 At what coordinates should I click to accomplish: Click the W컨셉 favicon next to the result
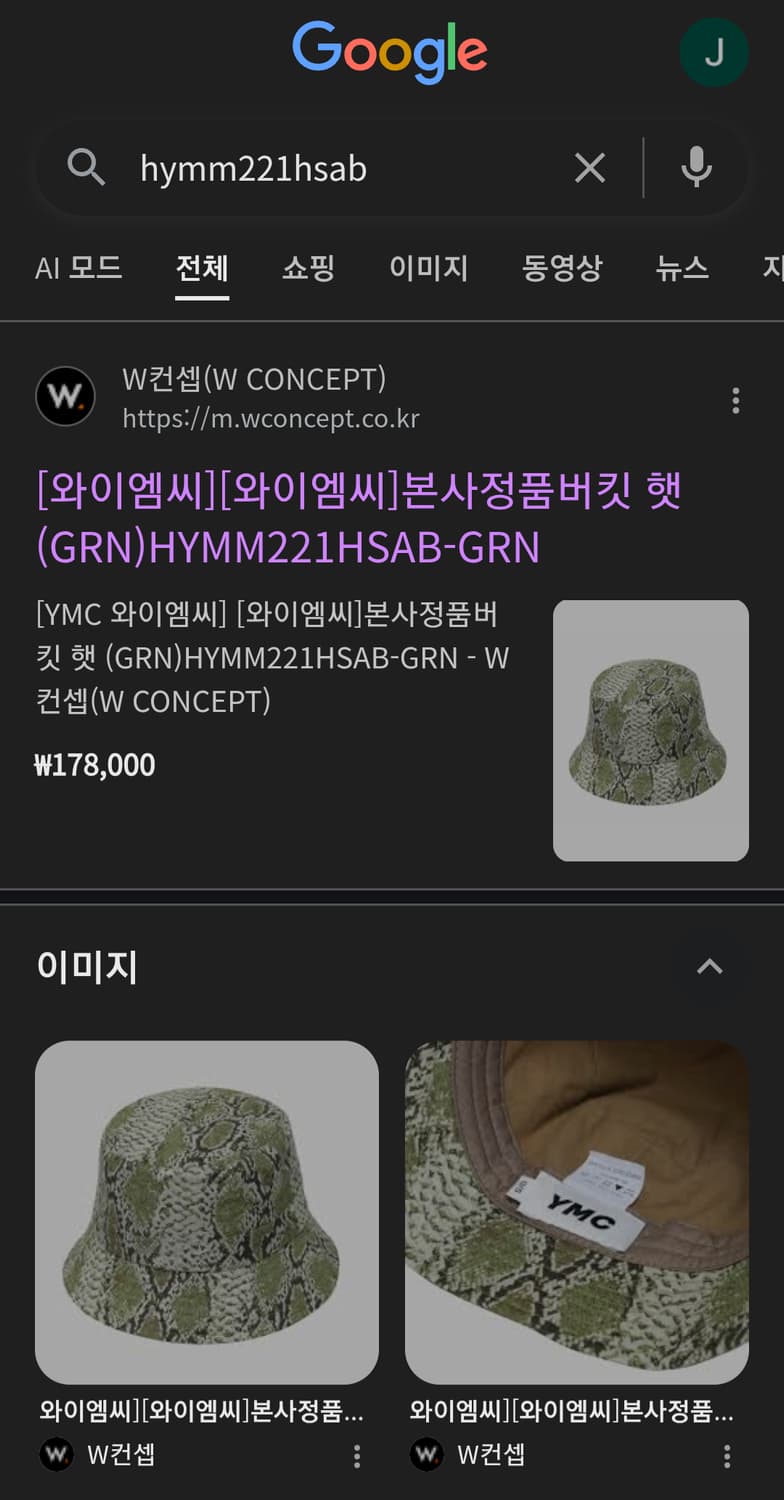[x=64, y=396]
